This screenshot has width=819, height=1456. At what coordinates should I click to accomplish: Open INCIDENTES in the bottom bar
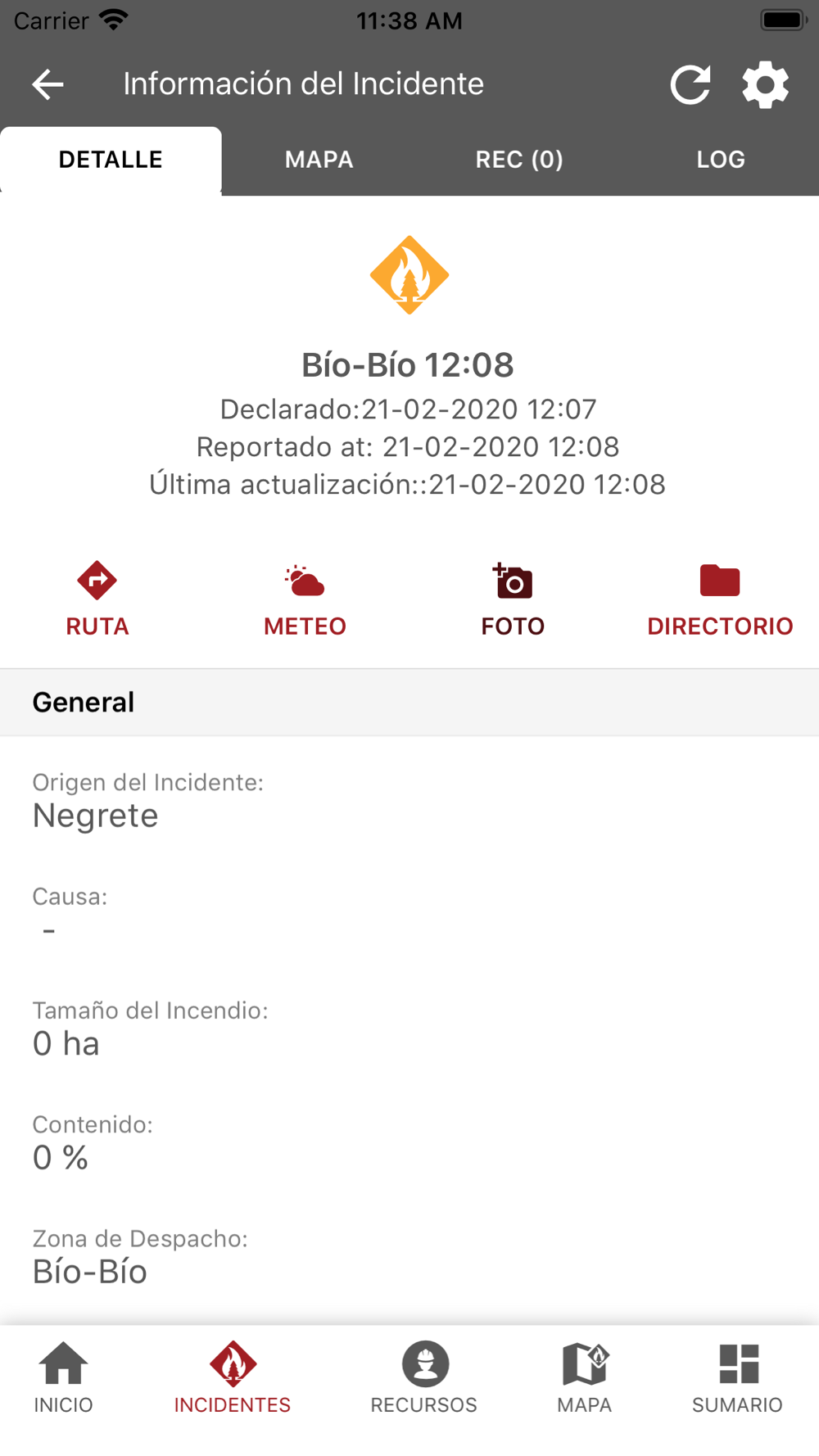(x=233, y=1379)
